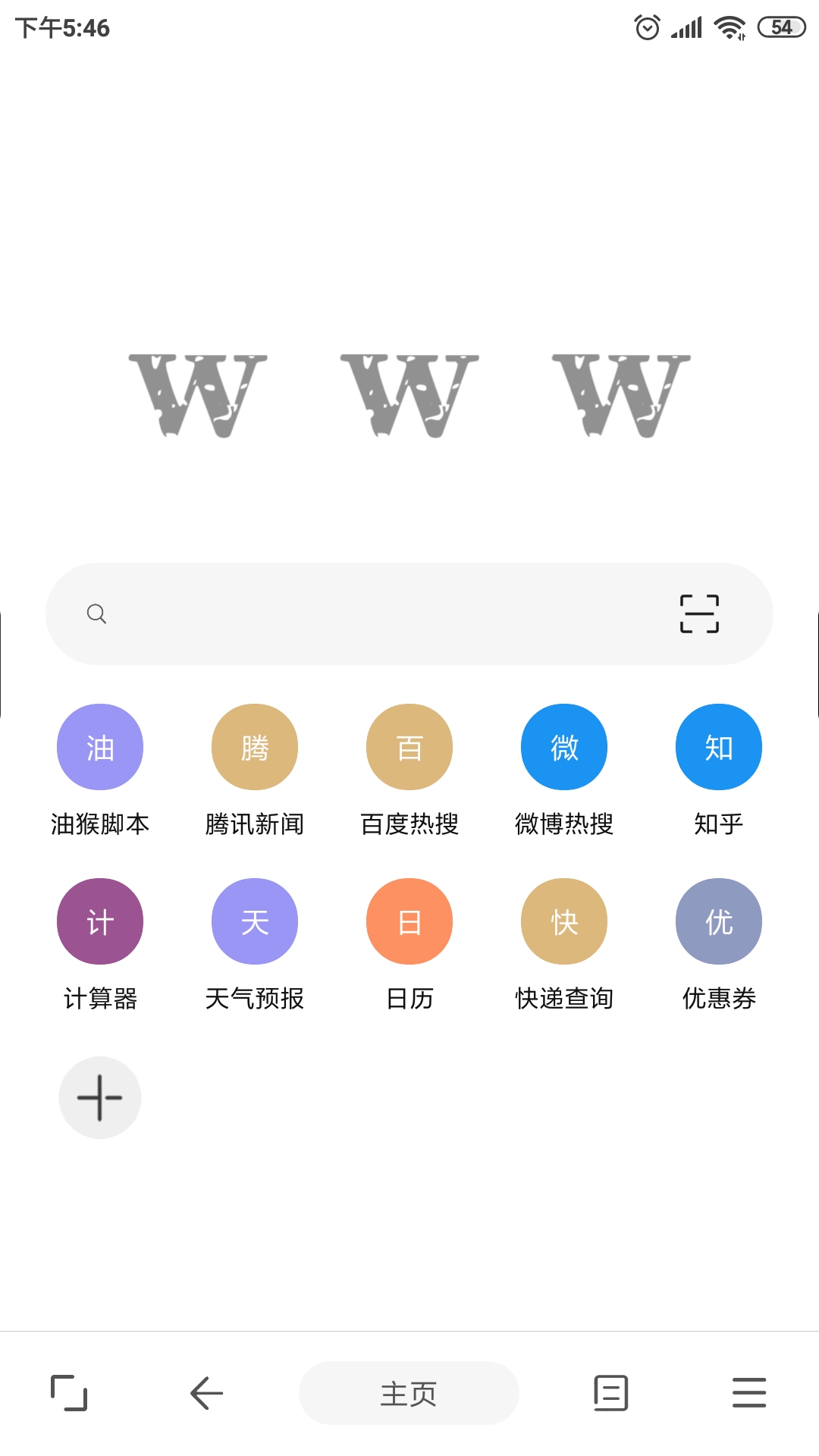Open the 计算器 shortcut
Image resolution: width=819 pixels, height=1456 pixels.
point(100,922)
